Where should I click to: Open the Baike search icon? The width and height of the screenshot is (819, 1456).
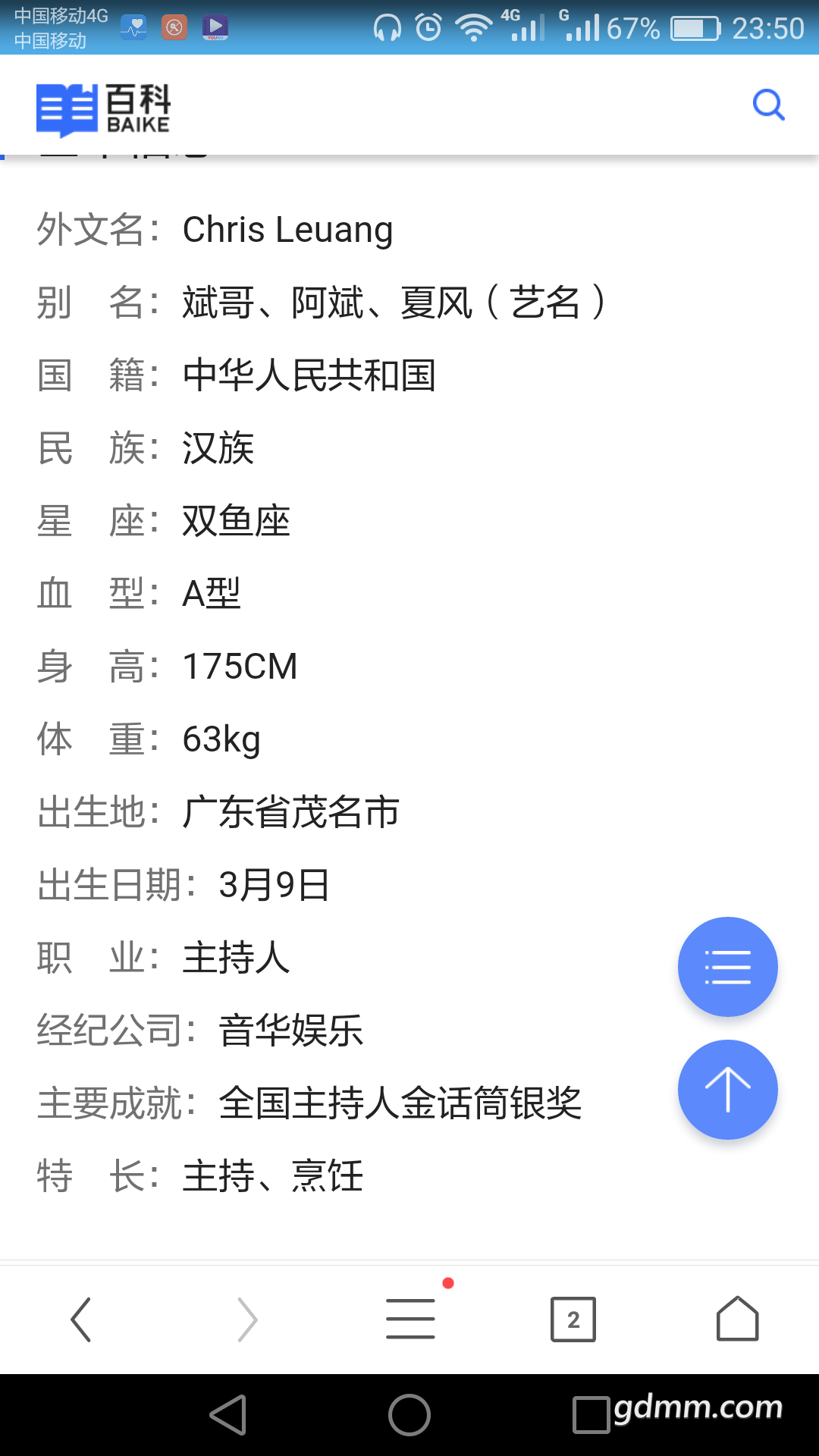[x=768, y=105]
